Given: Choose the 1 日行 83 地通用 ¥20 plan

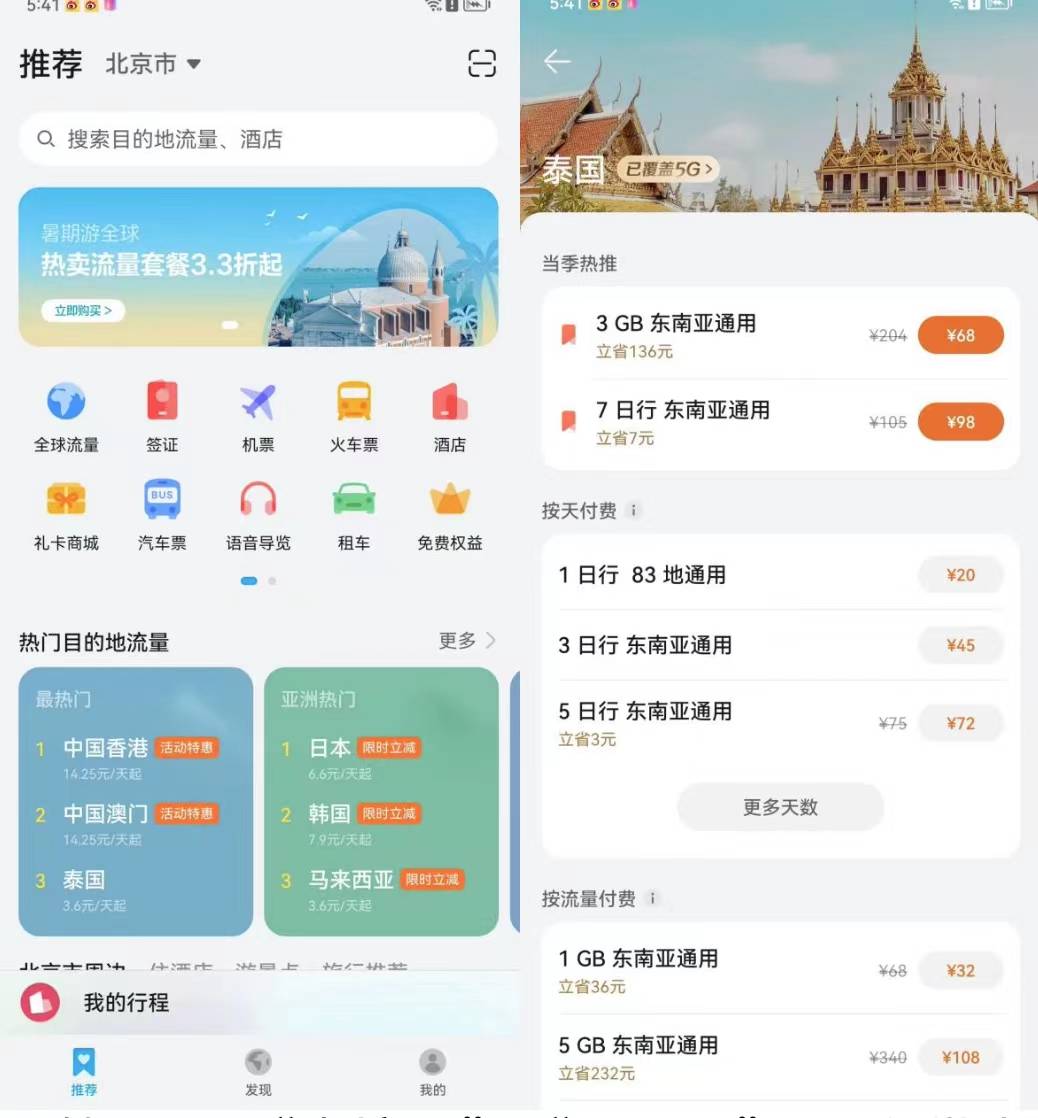Looking at the screenshot, I should click(x=960, y=575).
